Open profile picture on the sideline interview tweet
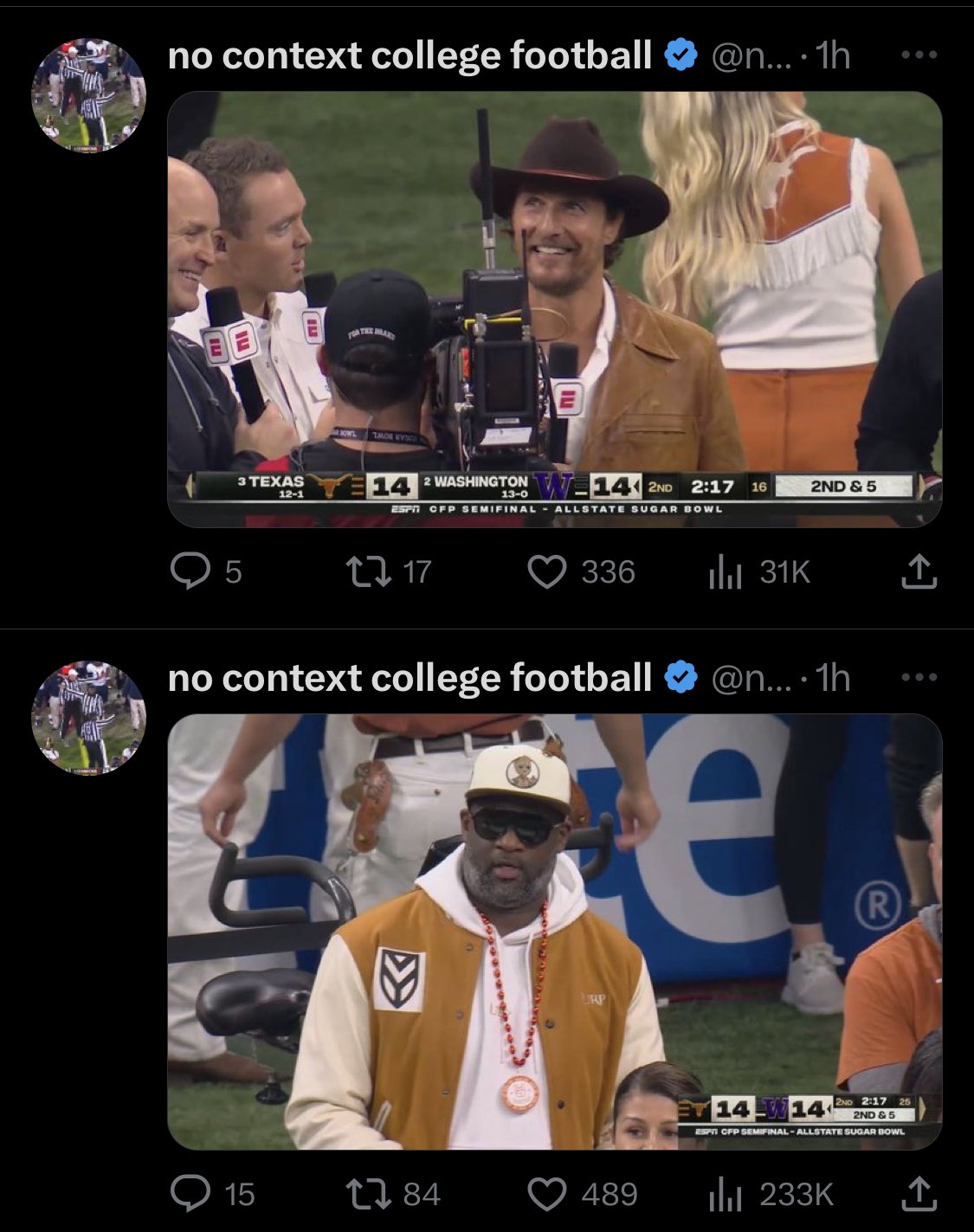This screenshot has height=1232, width=974. click(88, 95)
